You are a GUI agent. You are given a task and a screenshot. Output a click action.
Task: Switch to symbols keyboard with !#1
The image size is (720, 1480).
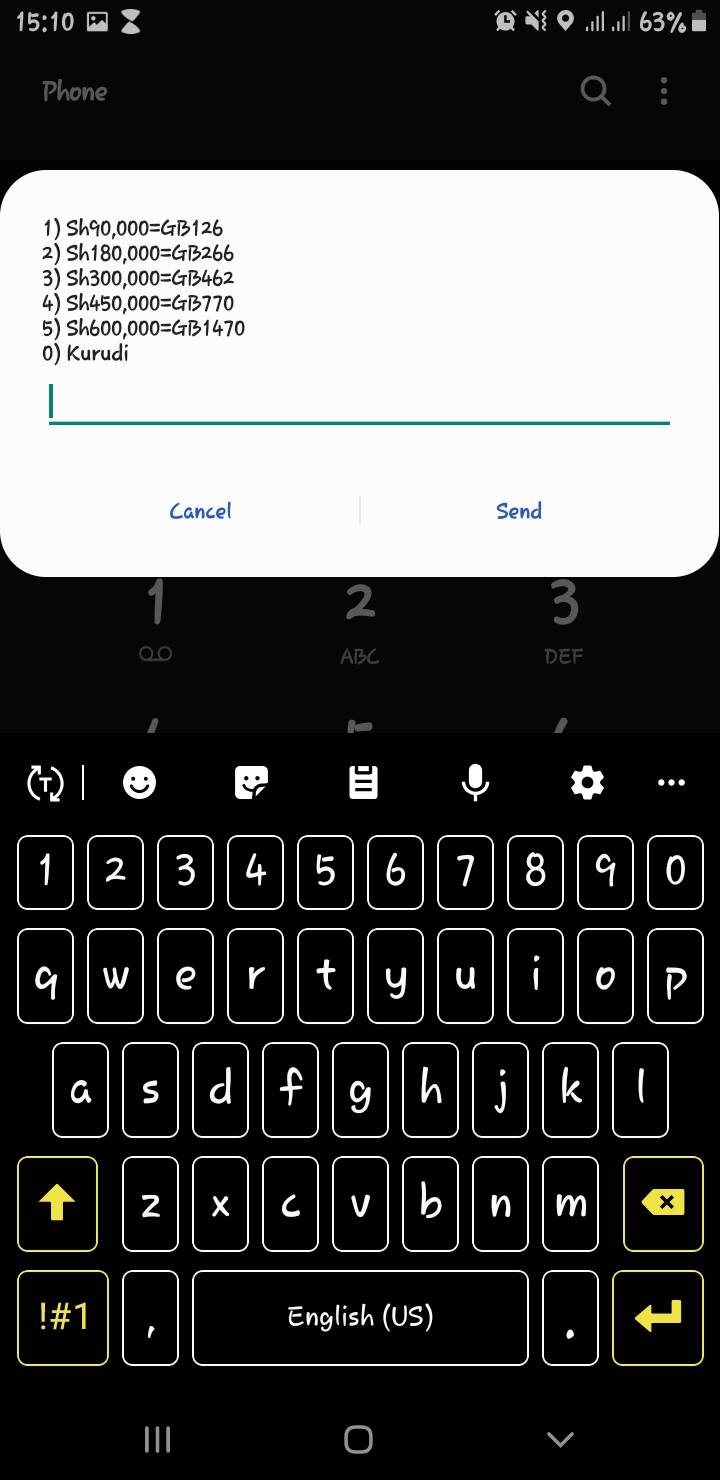63,1318
